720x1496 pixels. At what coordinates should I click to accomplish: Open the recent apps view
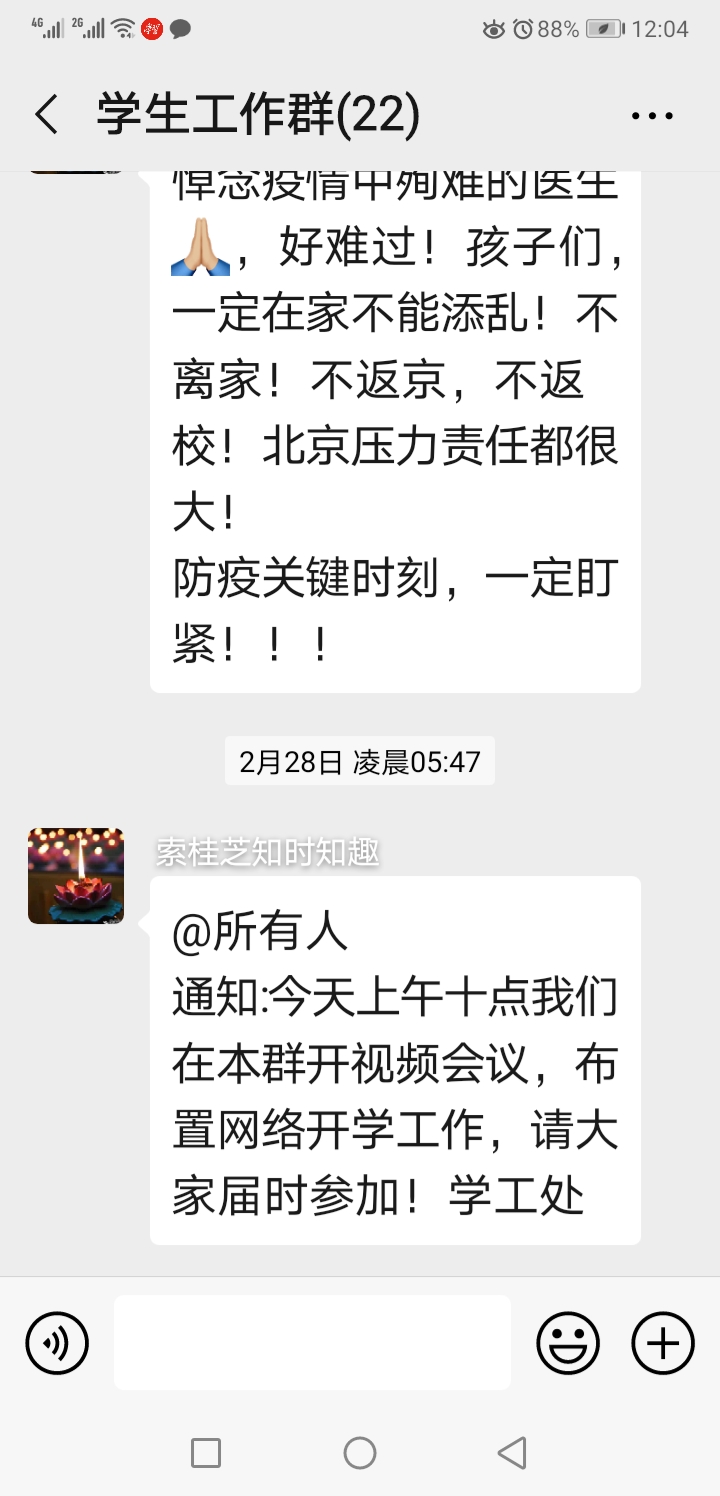pos(206,1453)
